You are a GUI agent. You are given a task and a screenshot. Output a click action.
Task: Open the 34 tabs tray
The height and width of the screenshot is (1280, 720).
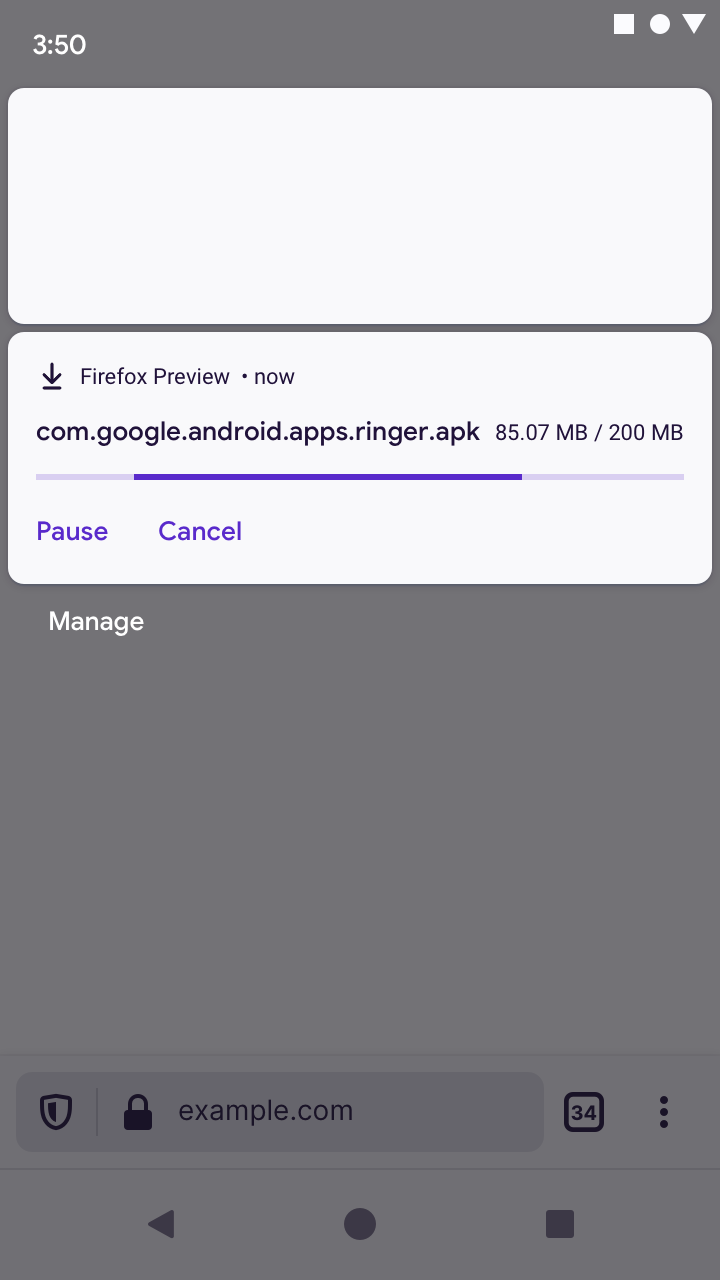584,1111
